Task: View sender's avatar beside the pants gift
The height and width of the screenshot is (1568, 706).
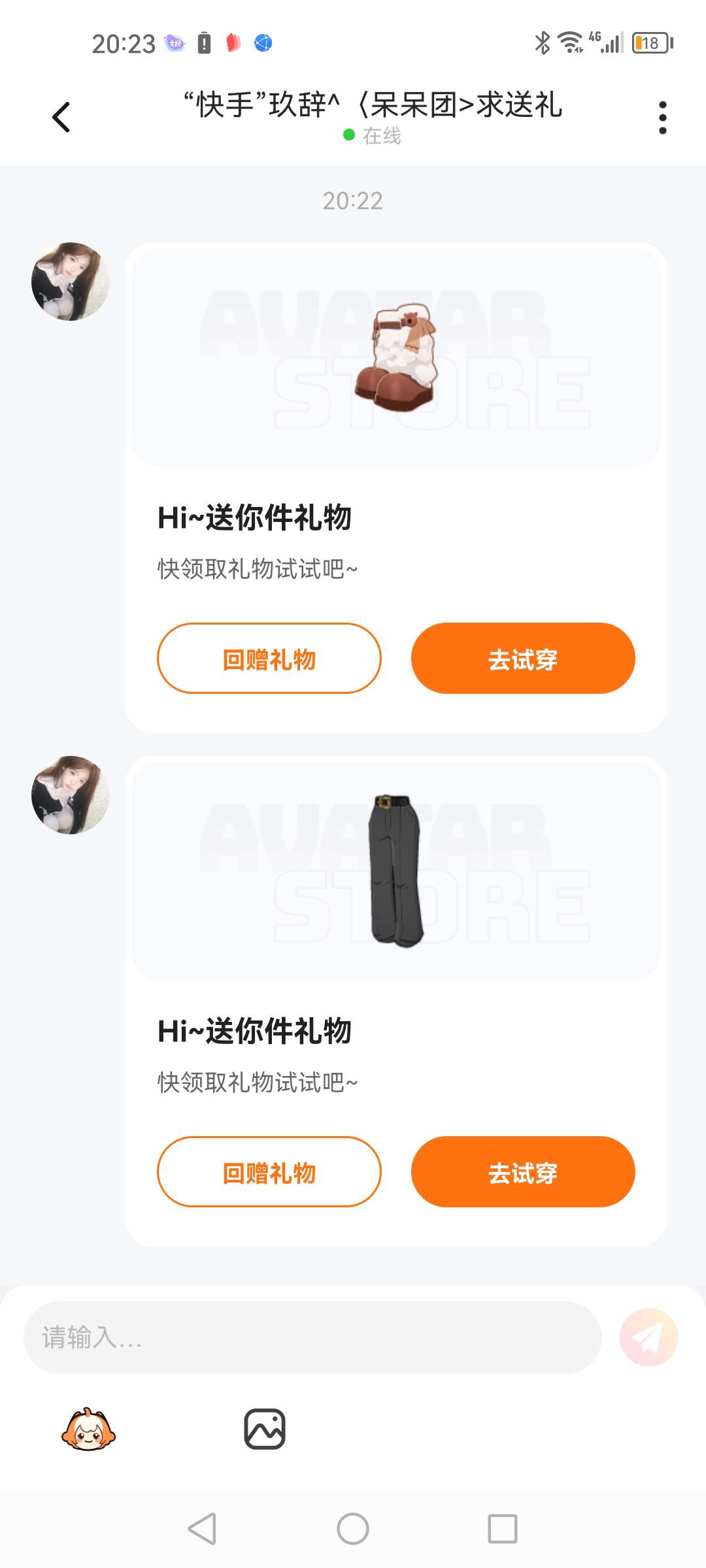Action: (70, 795)
